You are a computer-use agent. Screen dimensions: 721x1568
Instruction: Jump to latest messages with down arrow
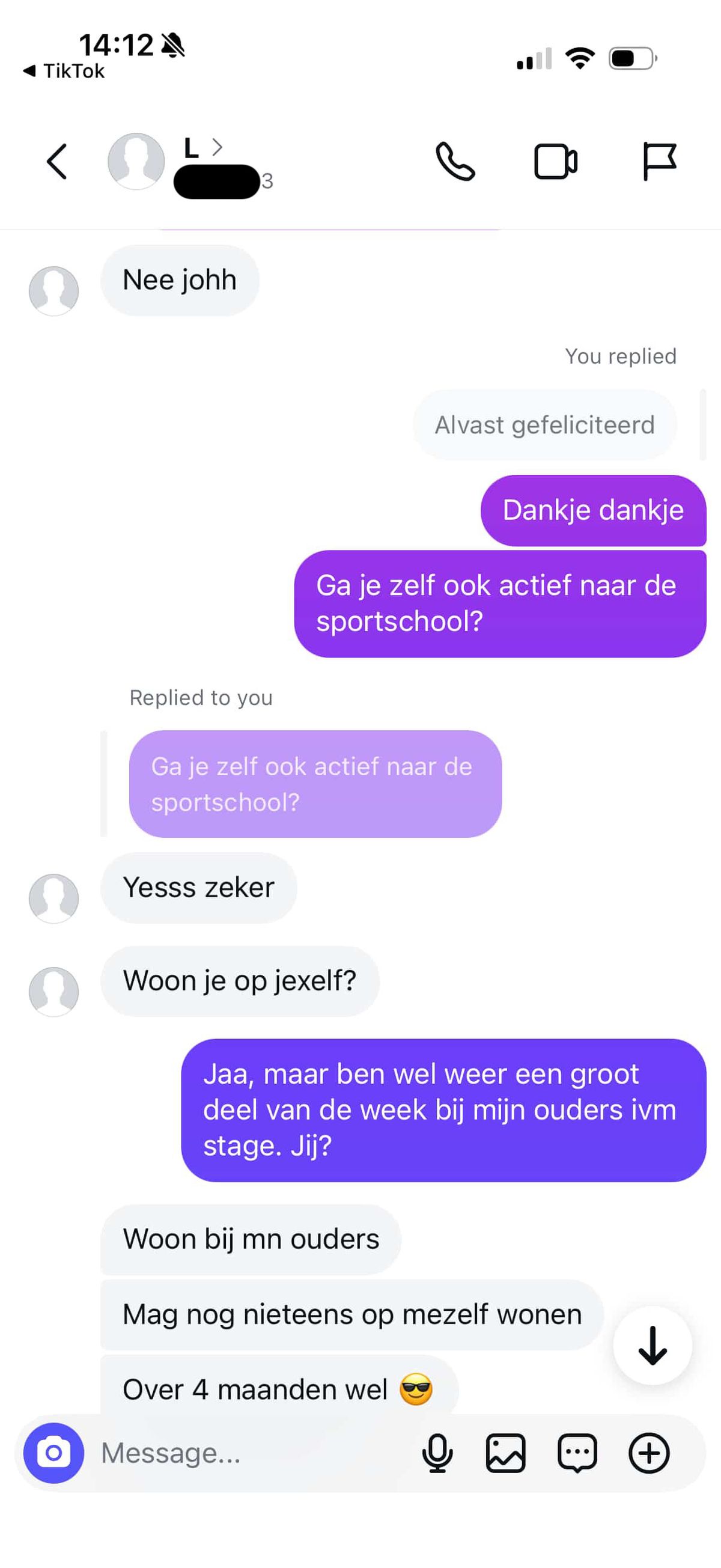coord(653,1345)
